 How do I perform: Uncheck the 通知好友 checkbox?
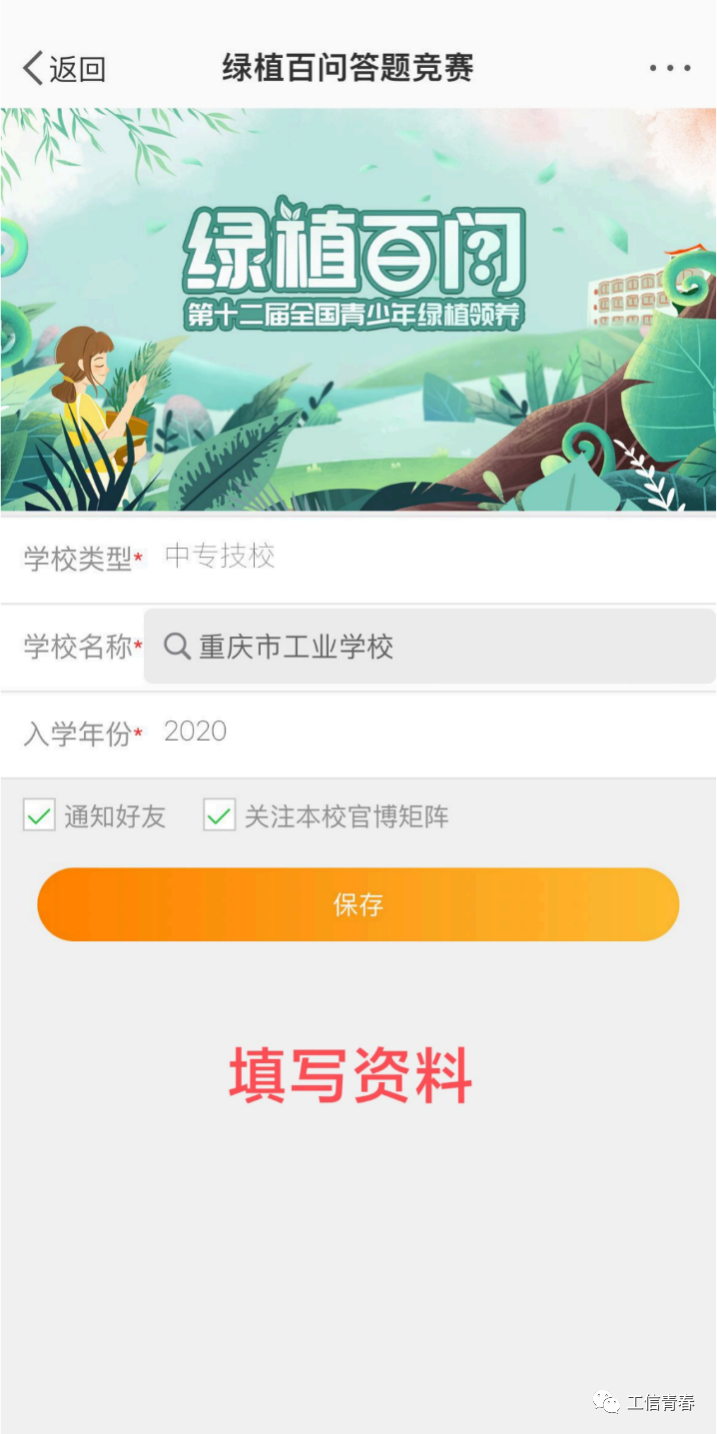tap(40, 816)
